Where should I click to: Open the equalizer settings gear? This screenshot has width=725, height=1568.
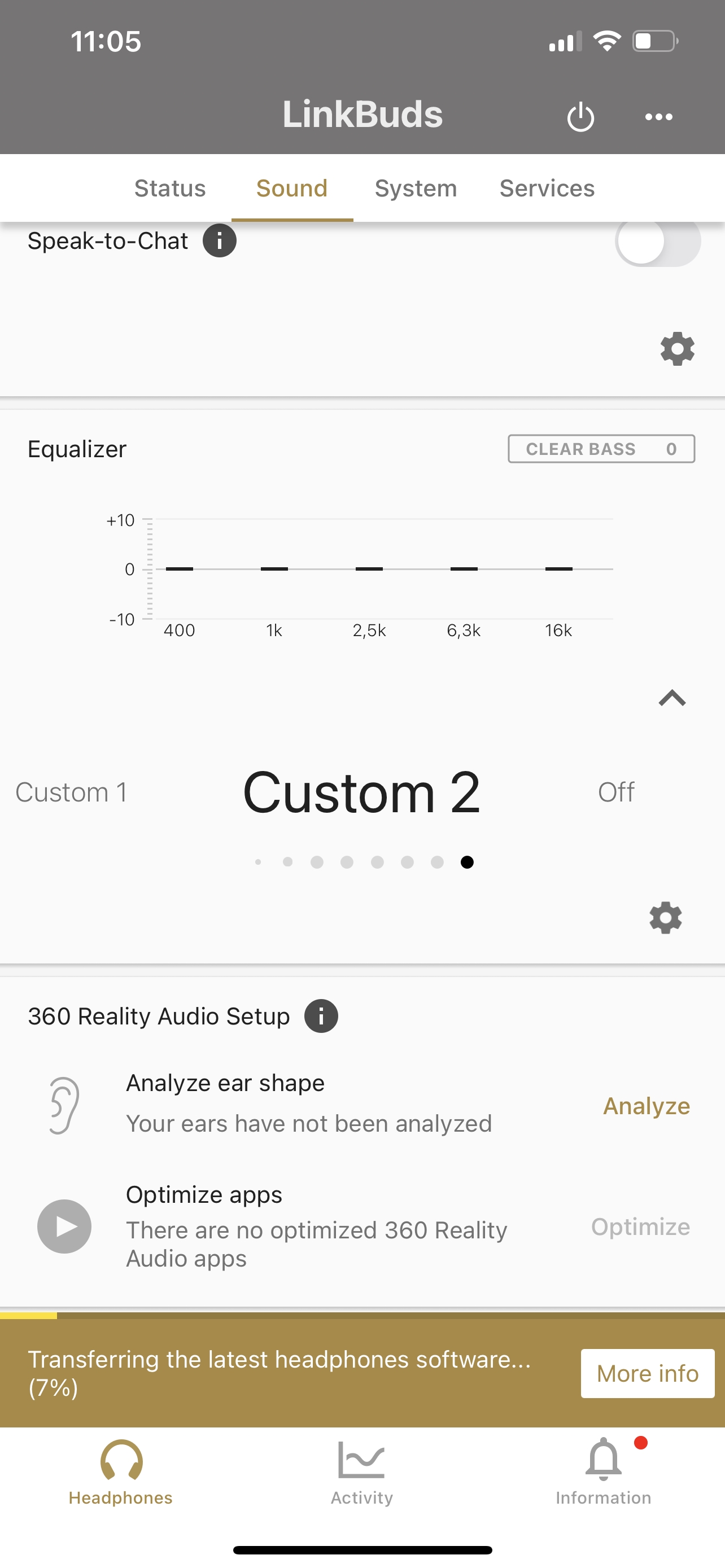(665, 918)
